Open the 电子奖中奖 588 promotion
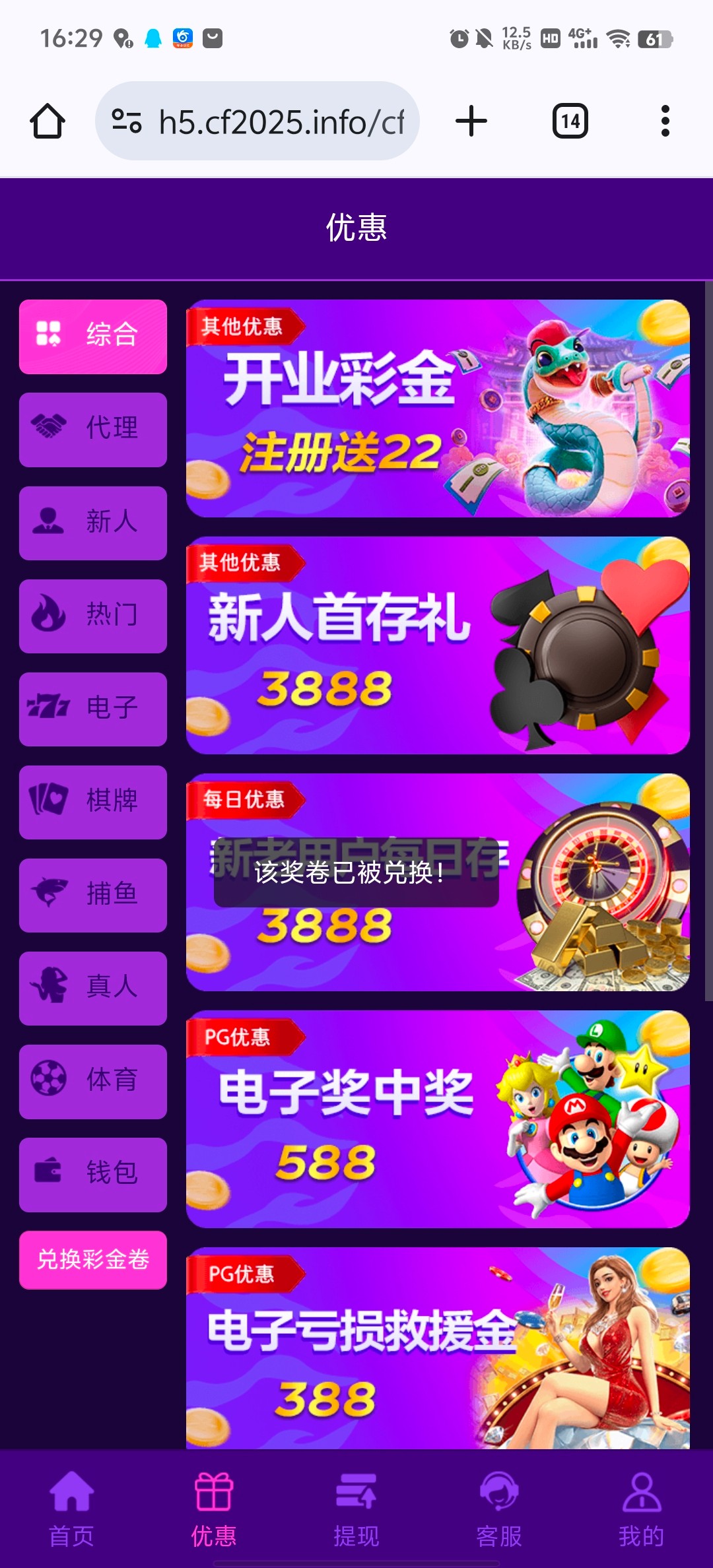 [x=438, y=1119]
